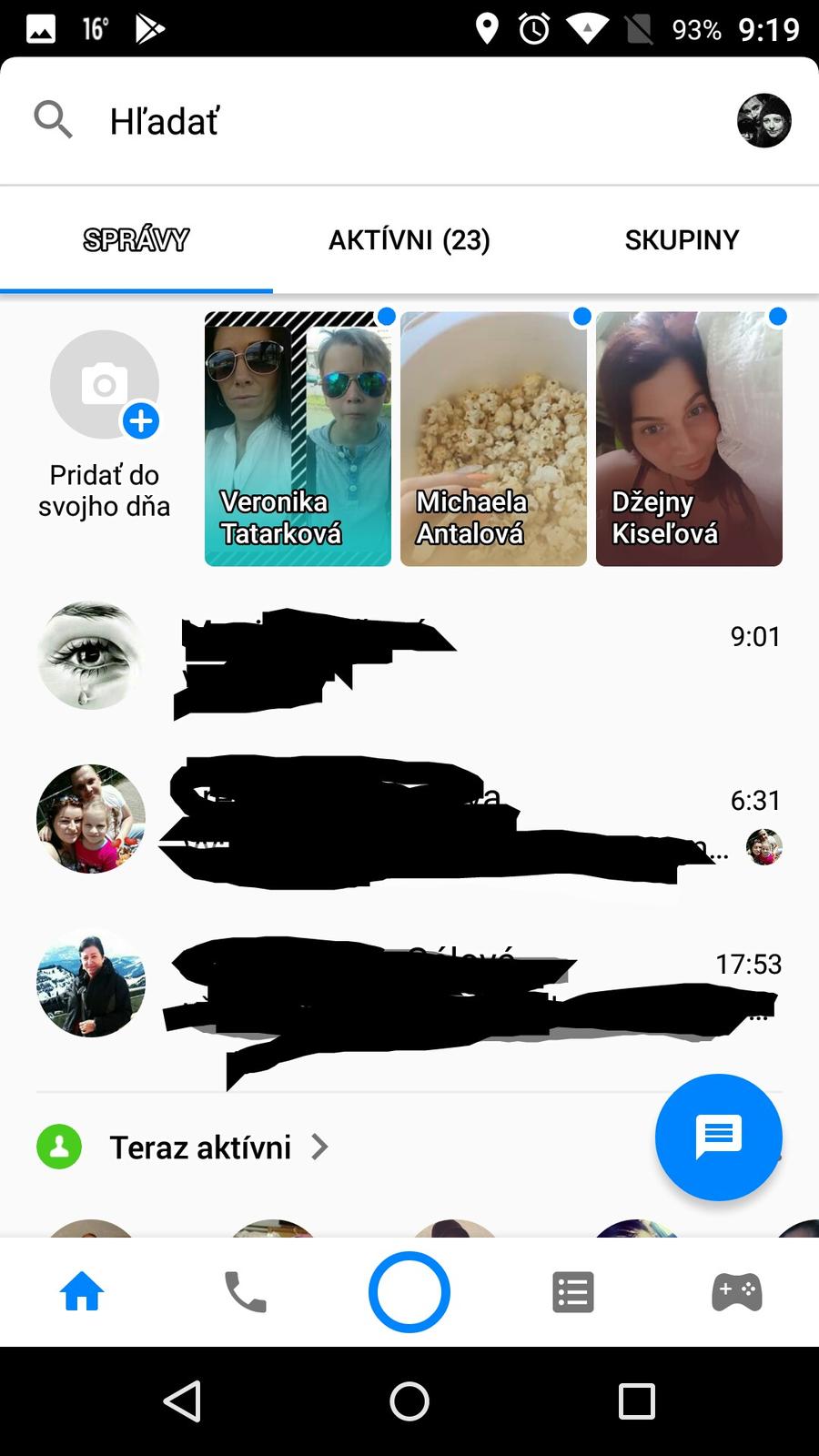View Veronika Tatarková's story

click(x=298, y=439)
